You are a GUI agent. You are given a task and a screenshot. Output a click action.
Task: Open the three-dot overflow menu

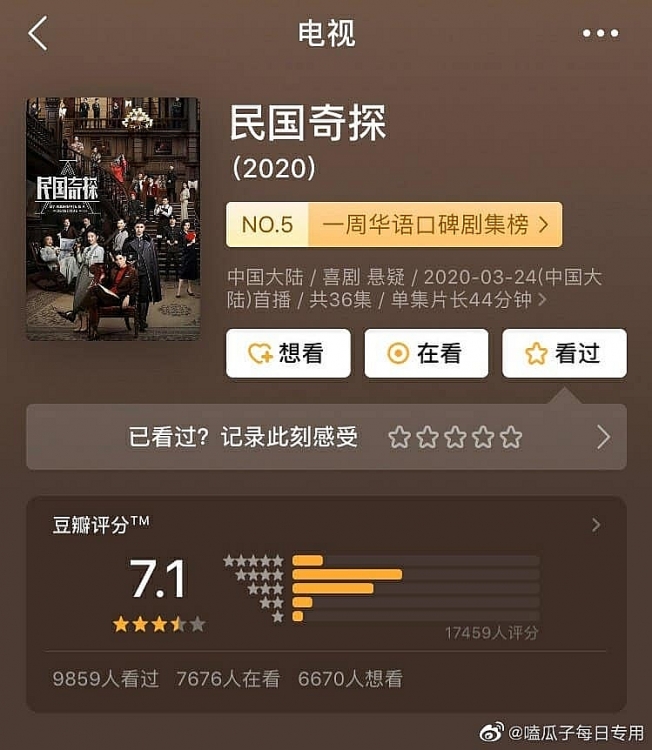point(600,33)
